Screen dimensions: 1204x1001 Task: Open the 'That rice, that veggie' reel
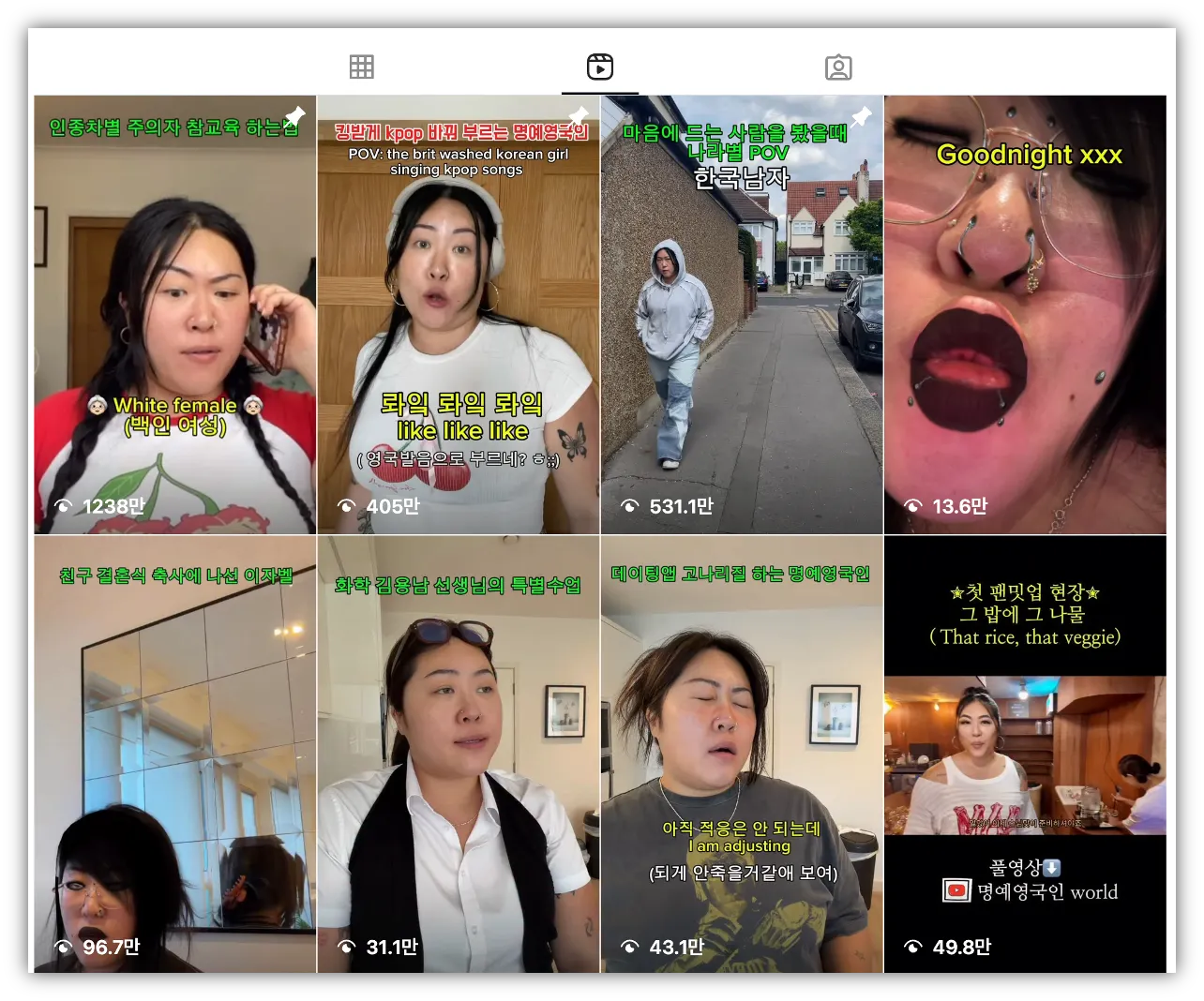tap(1025, 754)
